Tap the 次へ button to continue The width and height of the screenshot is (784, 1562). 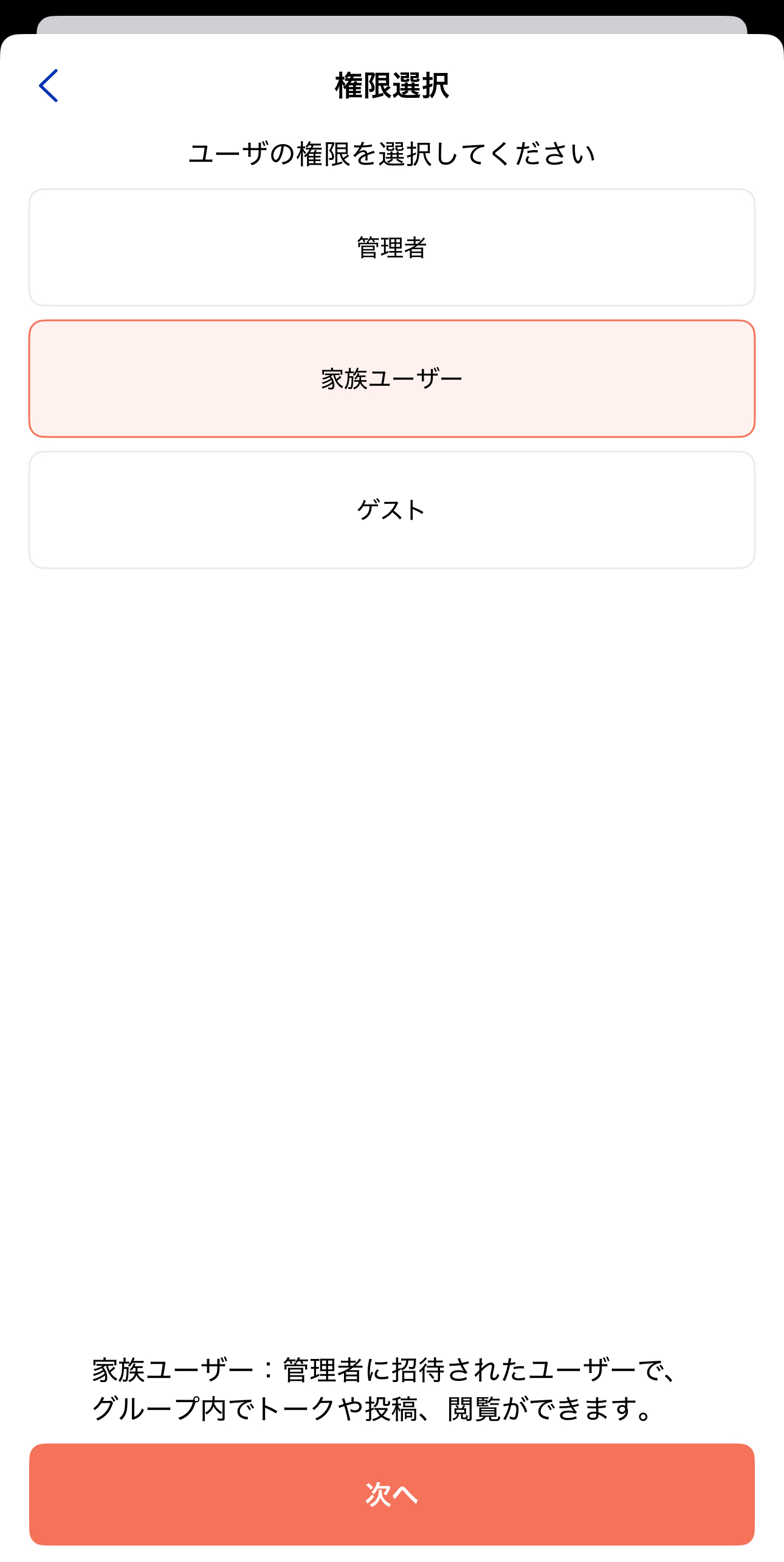[392, 1494]
